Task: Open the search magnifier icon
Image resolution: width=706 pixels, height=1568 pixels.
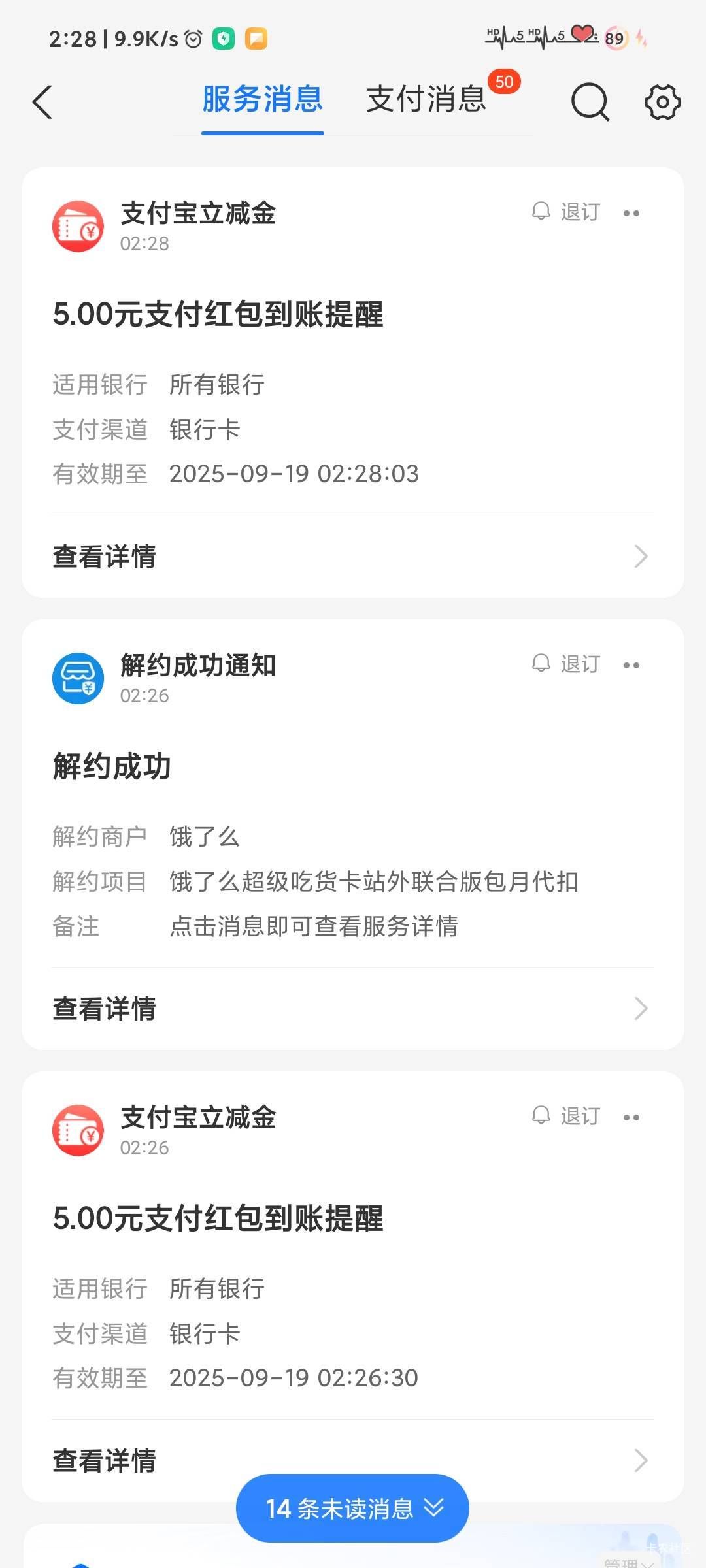Action: click(x=590, y=102)
